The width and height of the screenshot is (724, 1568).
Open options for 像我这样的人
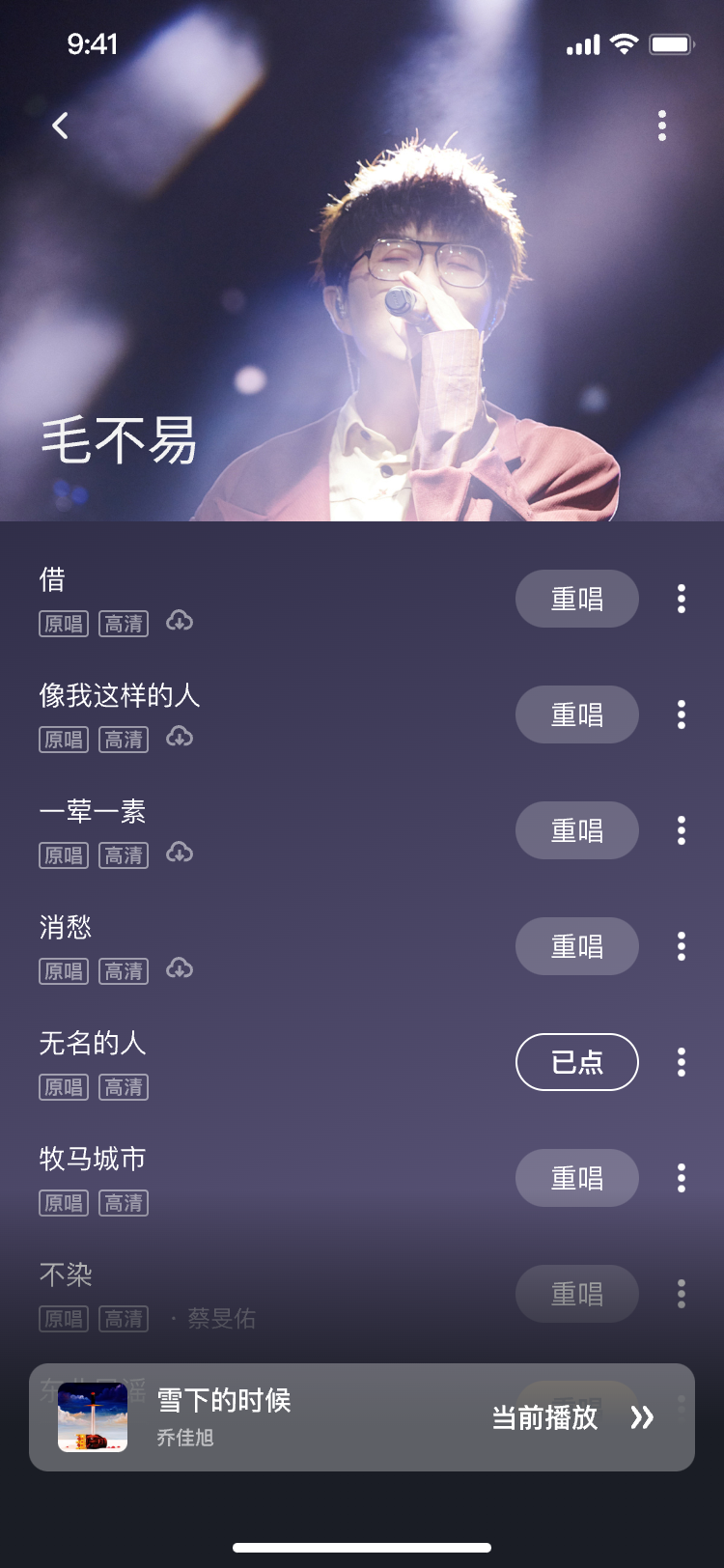pos(681,714)
